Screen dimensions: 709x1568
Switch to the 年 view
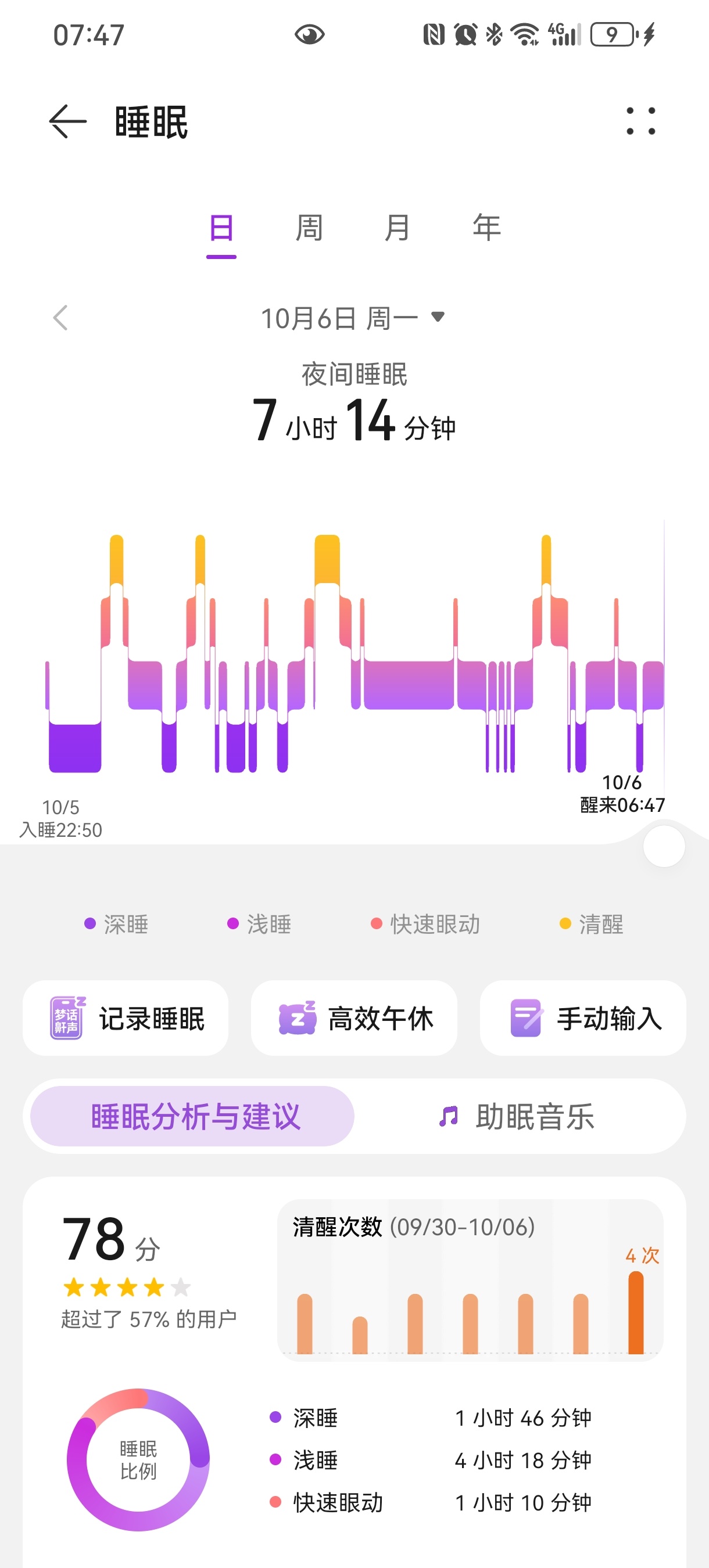coord(486,228)
